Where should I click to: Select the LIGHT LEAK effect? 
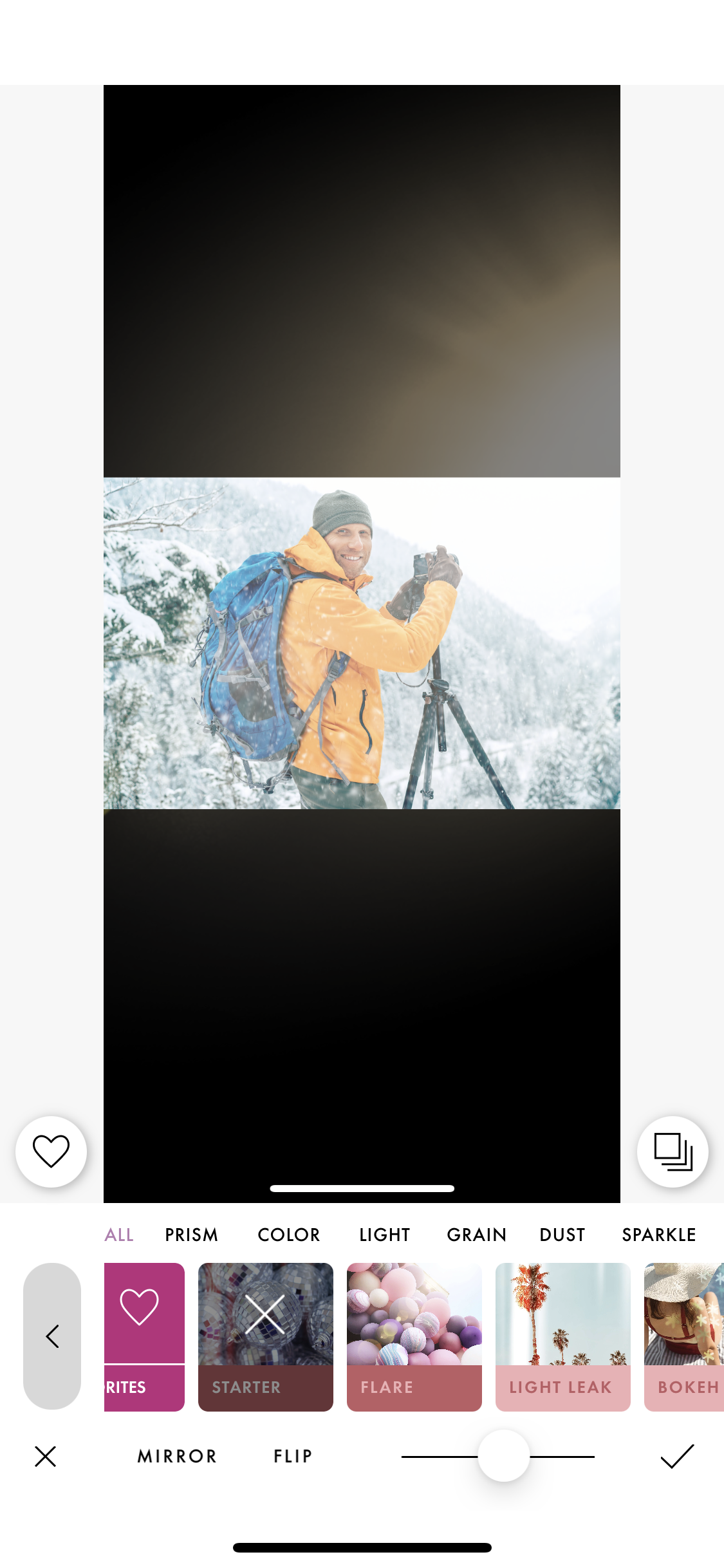(x=562, y=1336)
